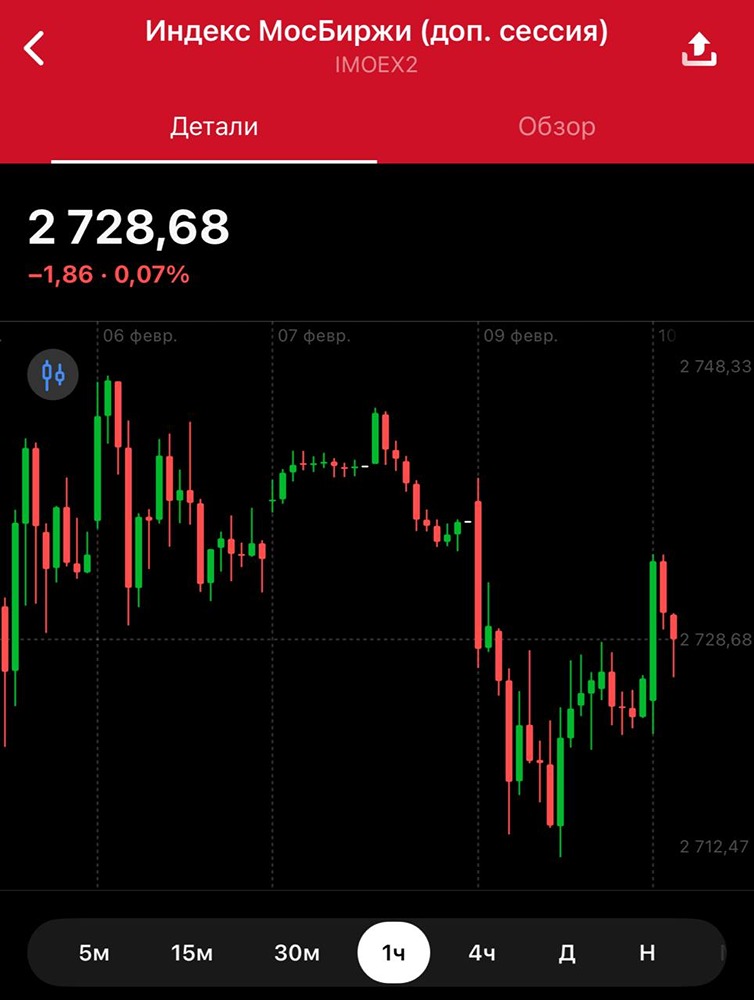Viewport: 754px width, 1000px height.
Task: Select the 15м chart interval
Action: (x=192, y=953)
